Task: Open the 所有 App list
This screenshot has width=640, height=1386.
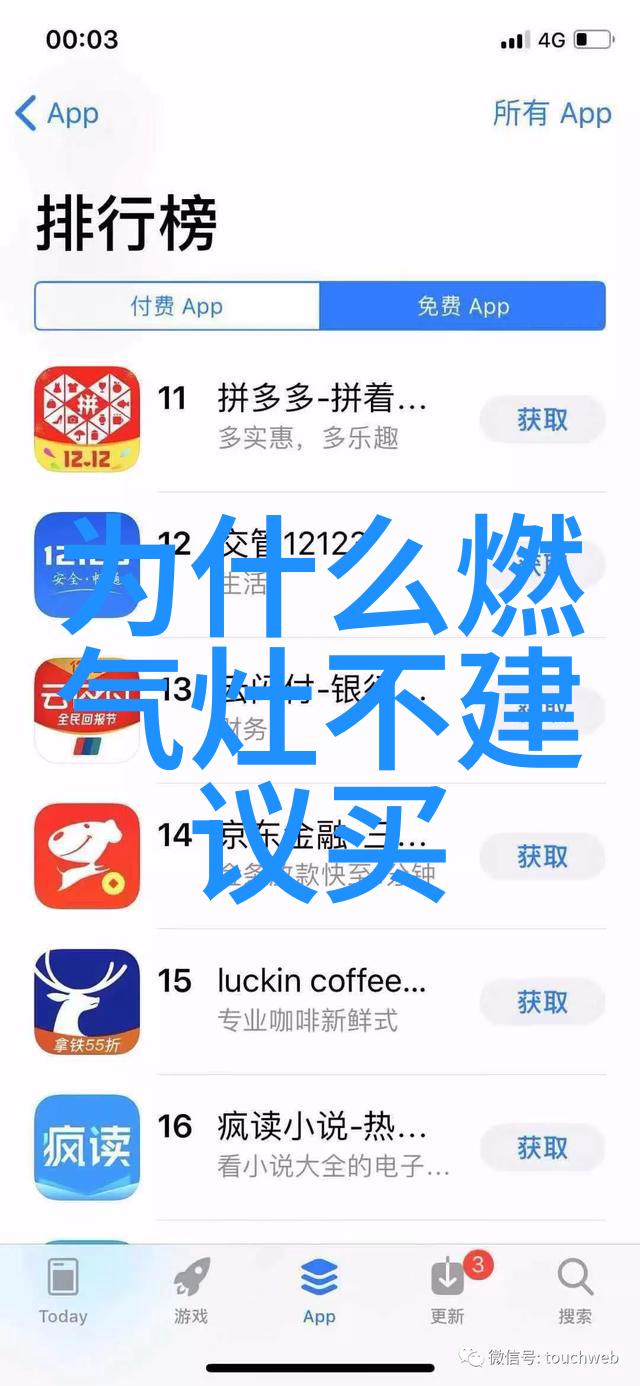Action: (x=551, y=113)
